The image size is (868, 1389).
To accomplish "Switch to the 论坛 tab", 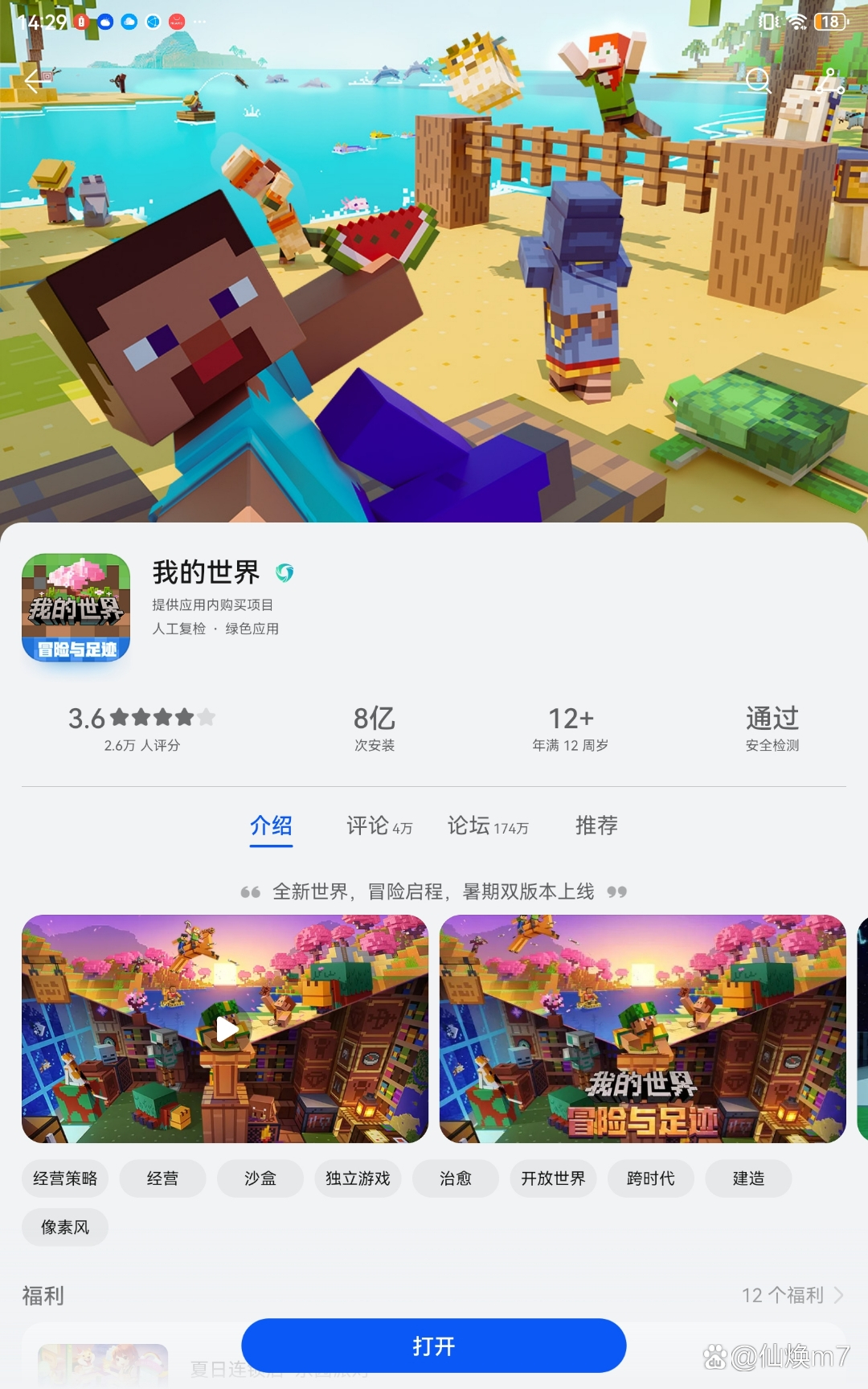I will click(487, 826).
